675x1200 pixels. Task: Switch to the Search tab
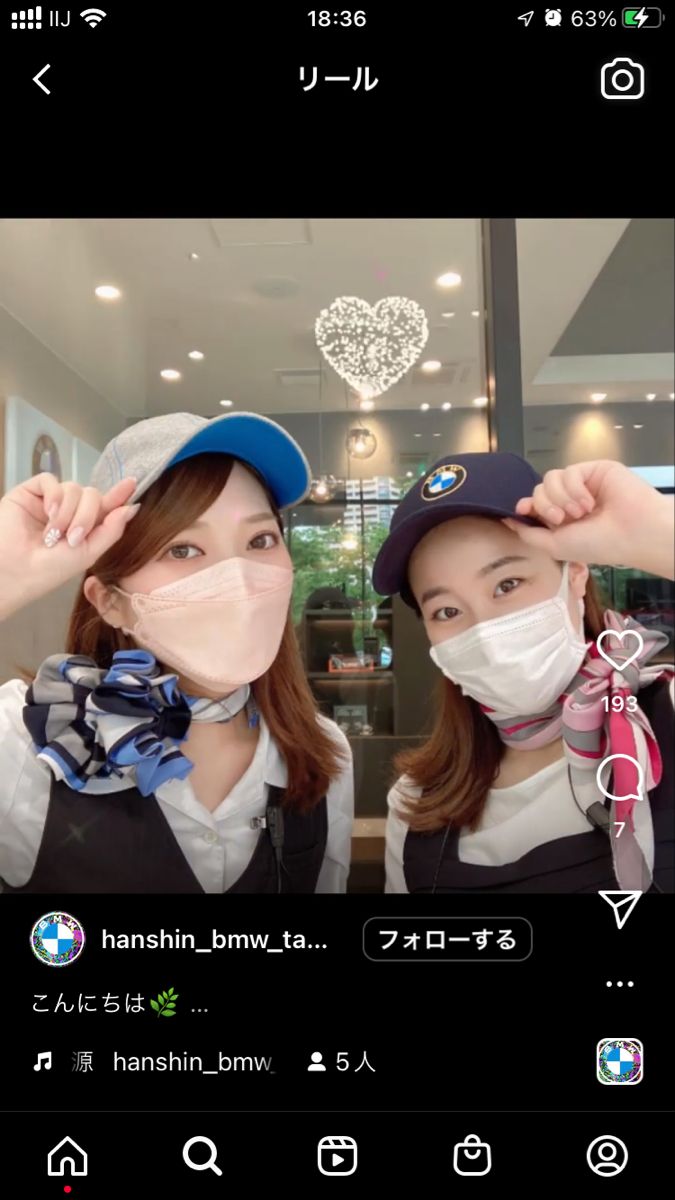point(202,1157)
